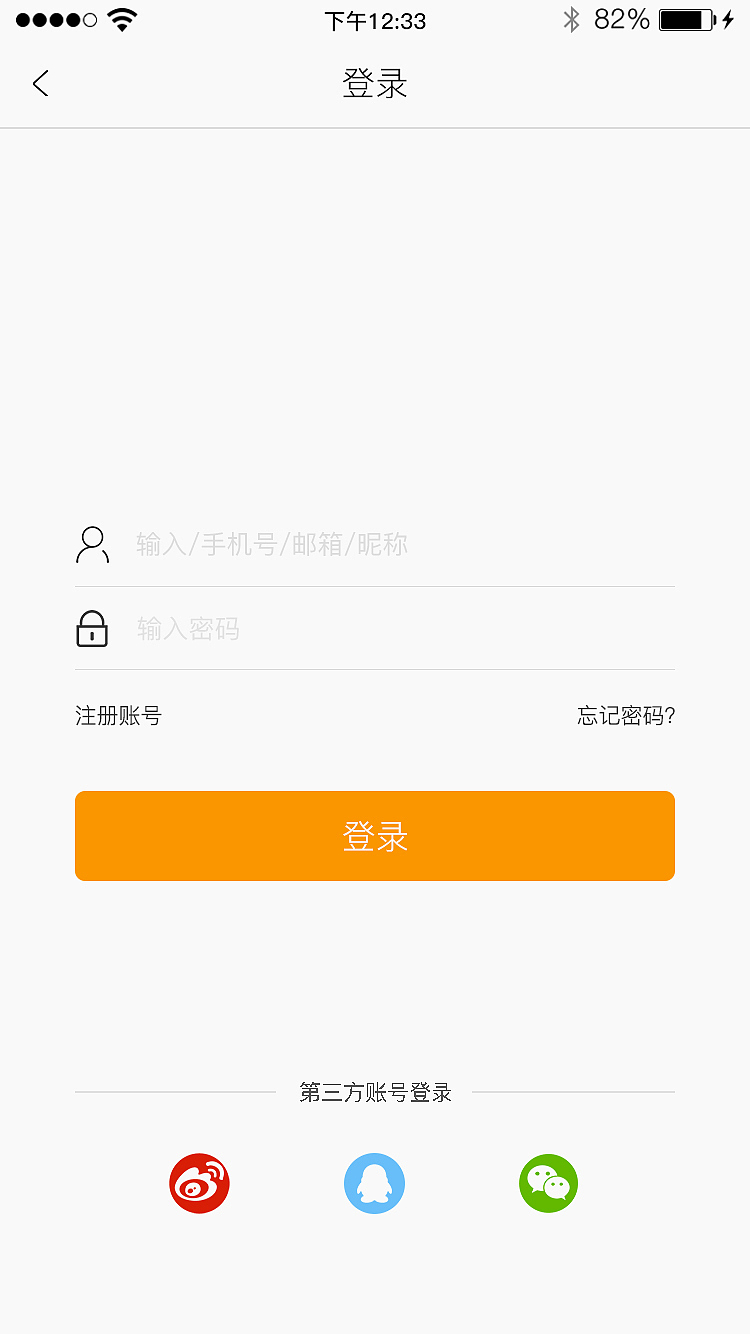Log in with WeChat account

(x=548, y=1183)
